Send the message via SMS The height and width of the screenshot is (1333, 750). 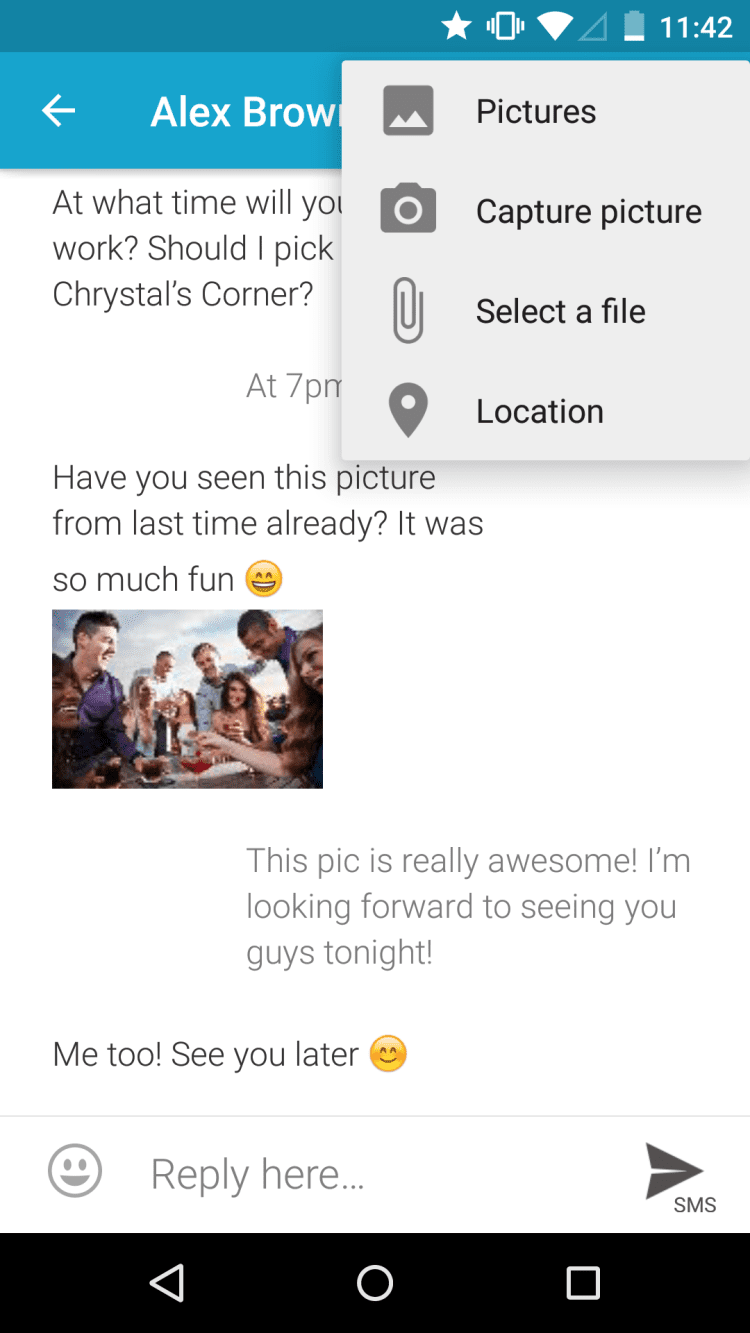(677, 1174)
